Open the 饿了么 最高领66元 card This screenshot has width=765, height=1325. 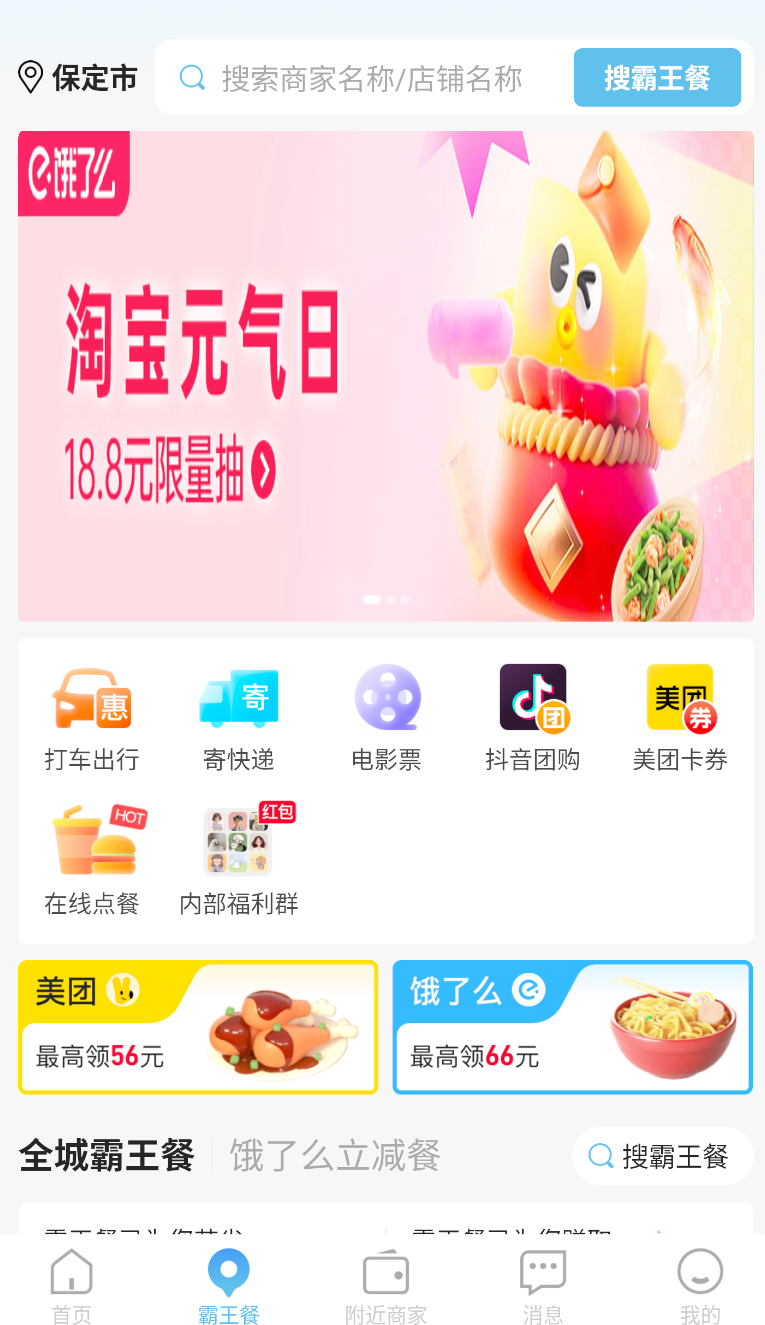click(572, 1027)
